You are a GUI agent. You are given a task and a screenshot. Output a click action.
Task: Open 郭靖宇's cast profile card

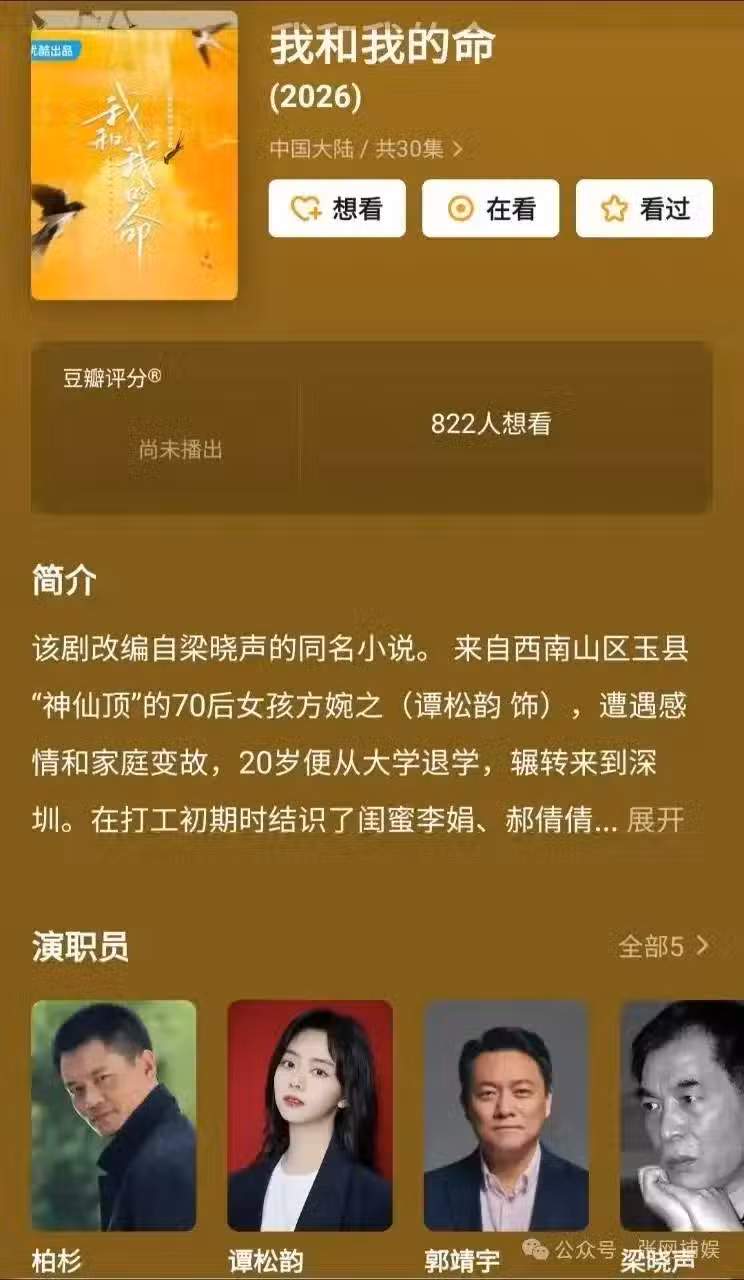pyautogui.click(x=505, y=1115)
